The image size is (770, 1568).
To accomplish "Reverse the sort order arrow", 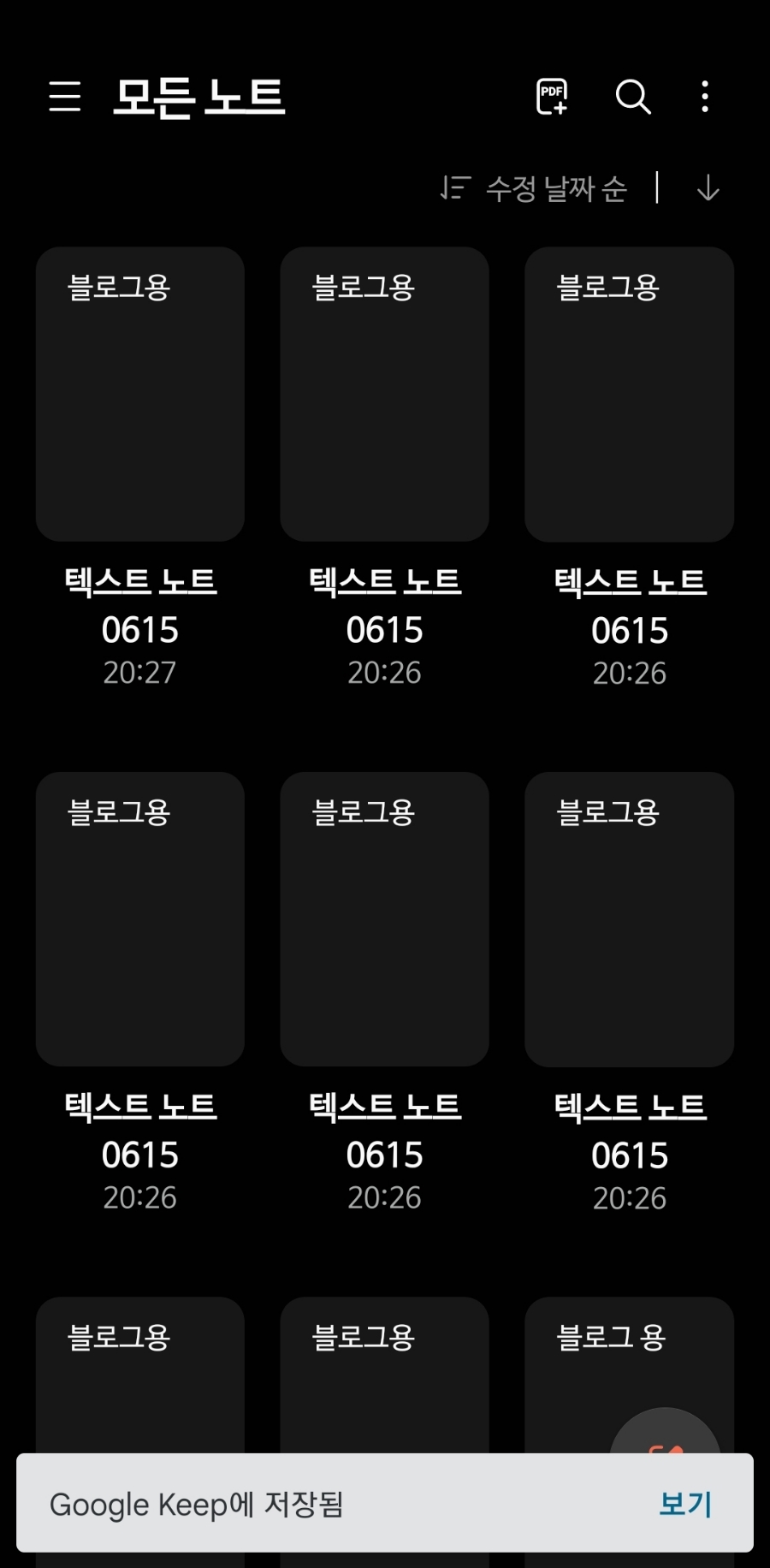I will point(708,188).
